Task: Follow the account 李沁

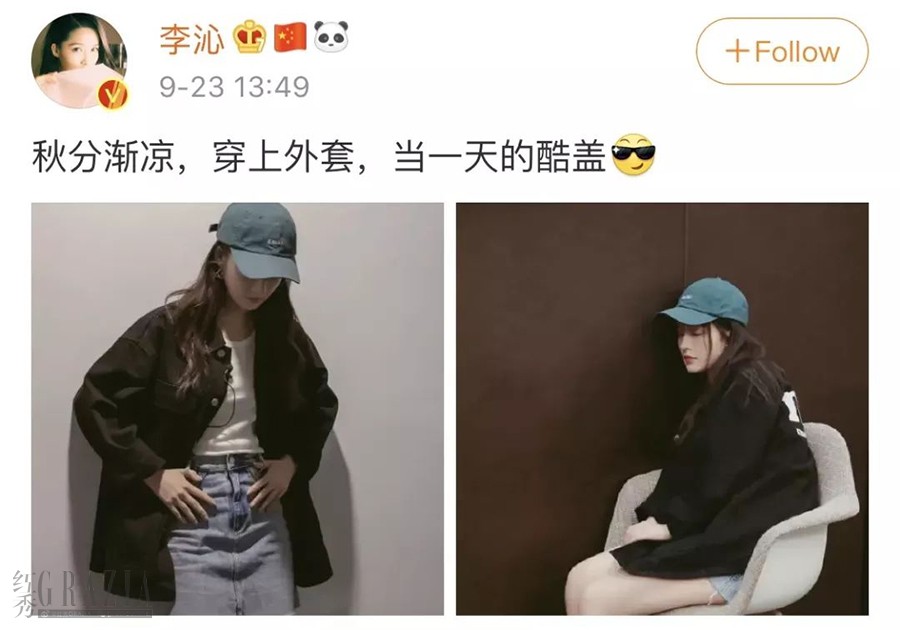Action: pos(782,51)
